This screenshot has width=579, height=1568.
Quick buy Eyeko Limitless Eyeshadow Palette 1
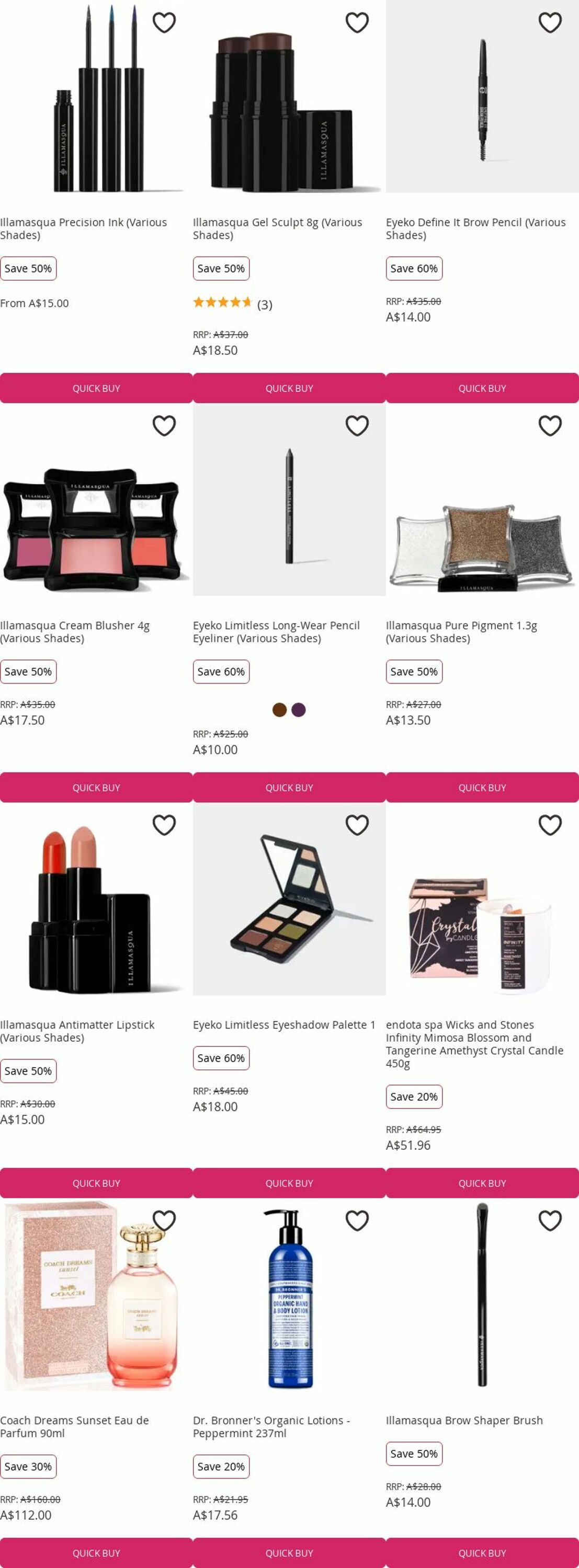click(x=289, y=1183)
